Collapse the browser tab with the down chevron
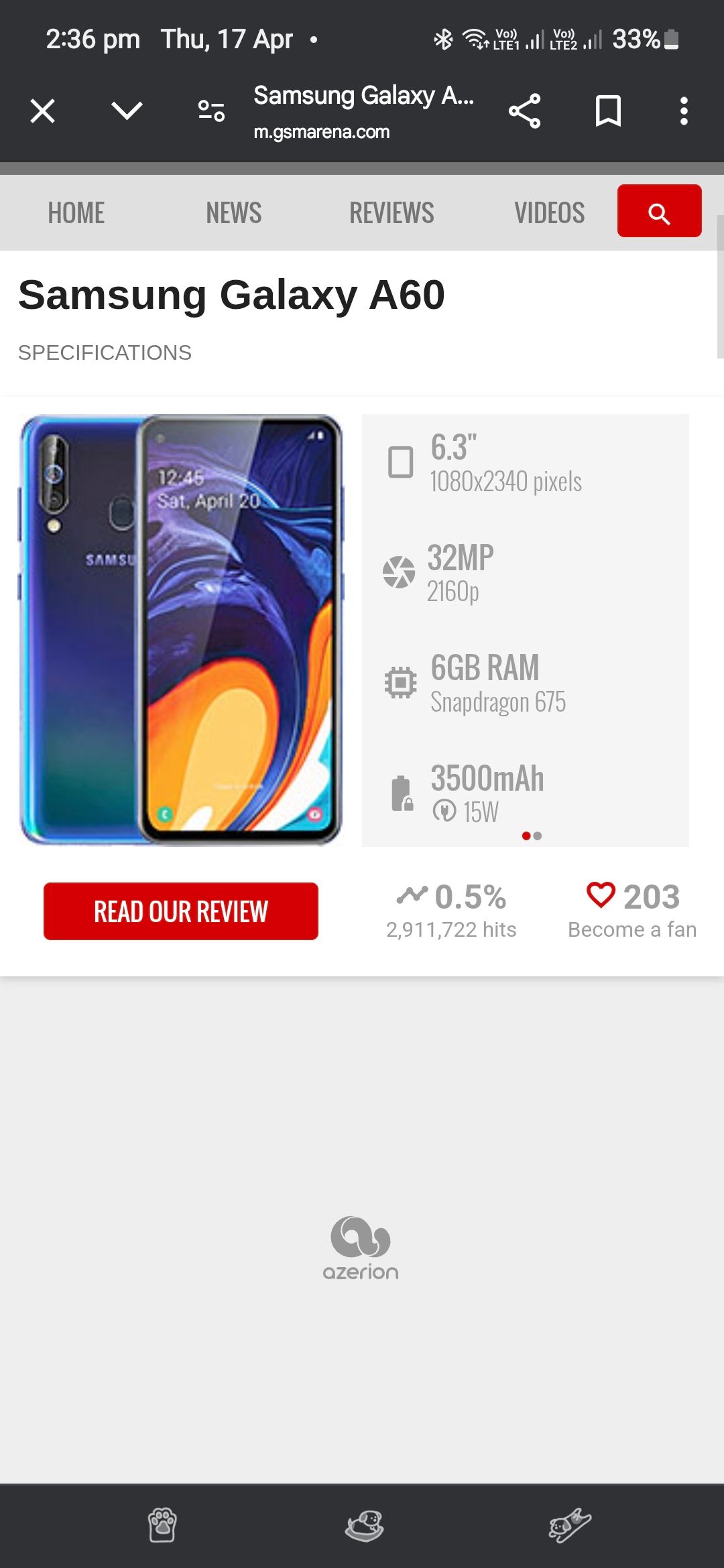Image resolution: width=724 pixels, height=1568 pixels. coord(126,111)
